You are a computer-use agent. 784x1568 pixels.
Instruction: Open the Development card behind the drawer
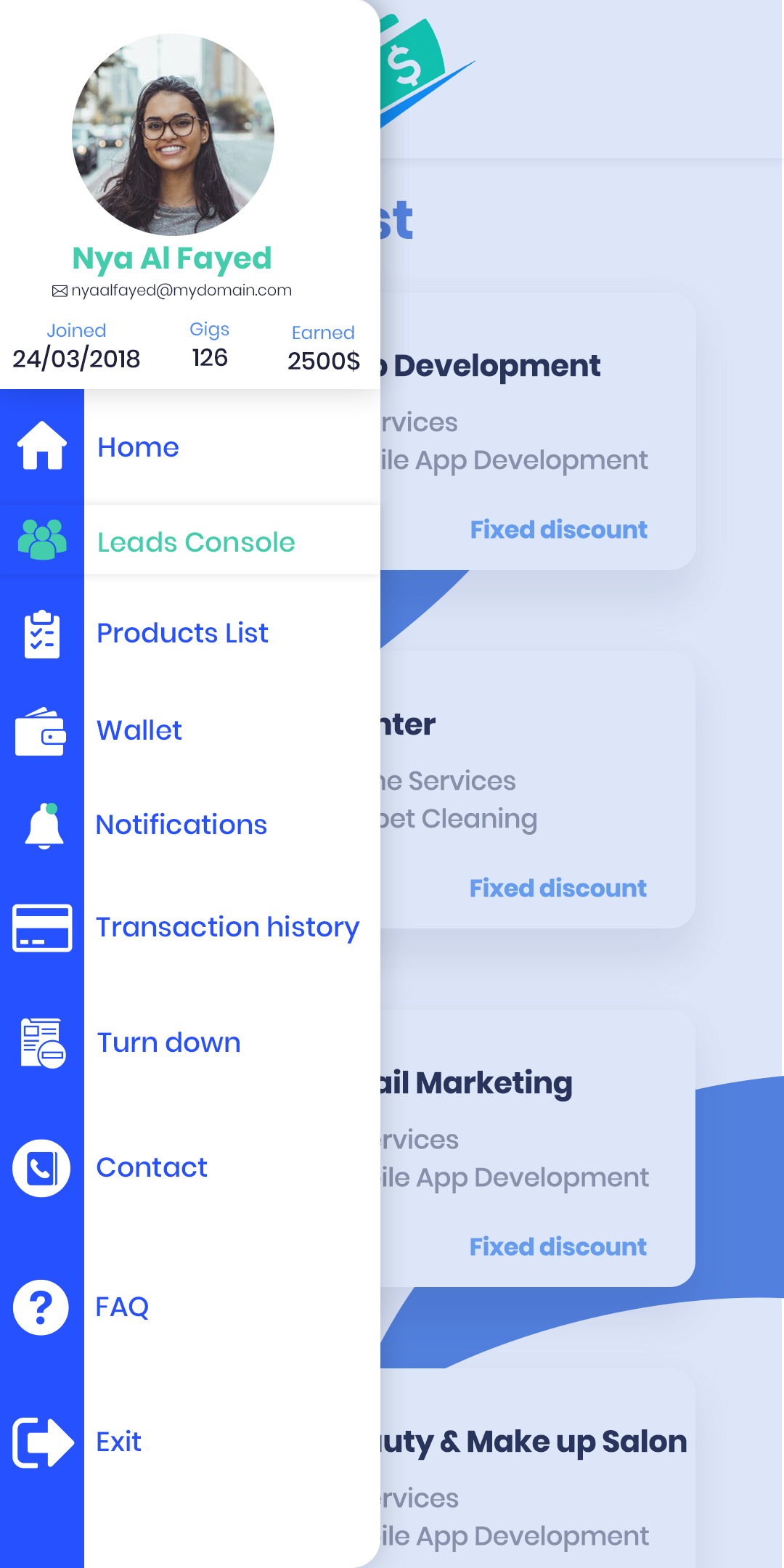point(537,428)
